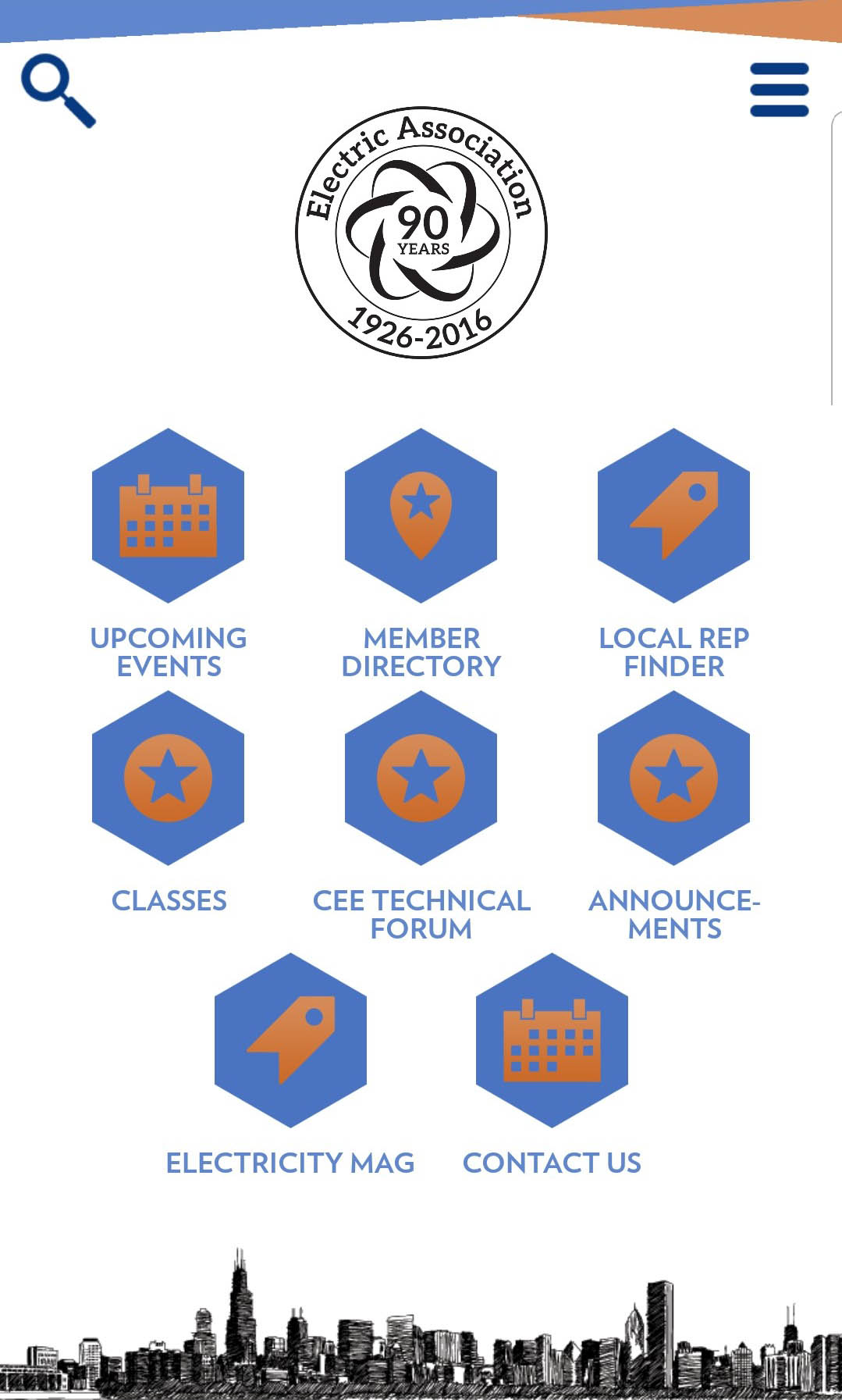Go to Member Directory

click(x=421, y=516)
